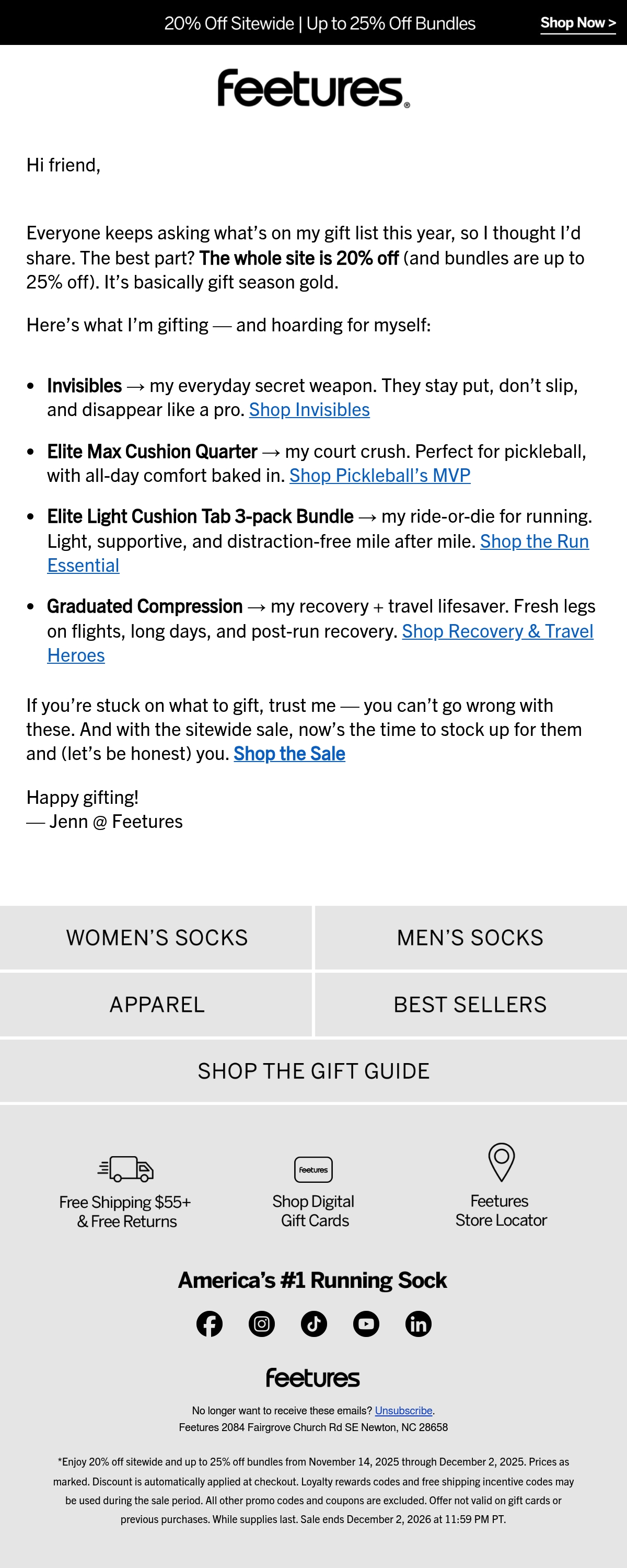The image size is (627, 1568).
Task: Open the LinkedIn icon
Action: point(418,1324)
